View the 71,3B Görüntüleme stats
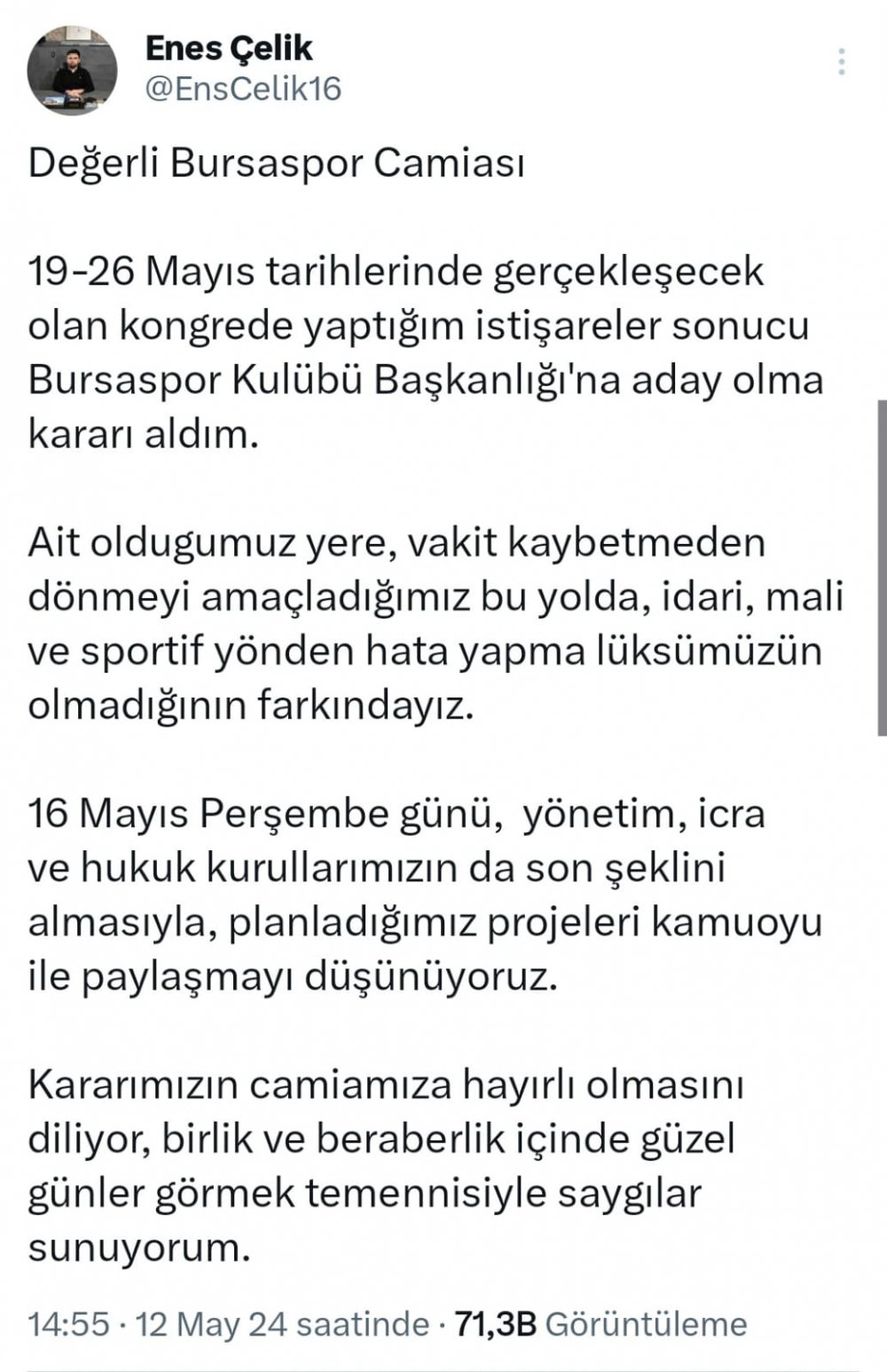 (600, 1325)
